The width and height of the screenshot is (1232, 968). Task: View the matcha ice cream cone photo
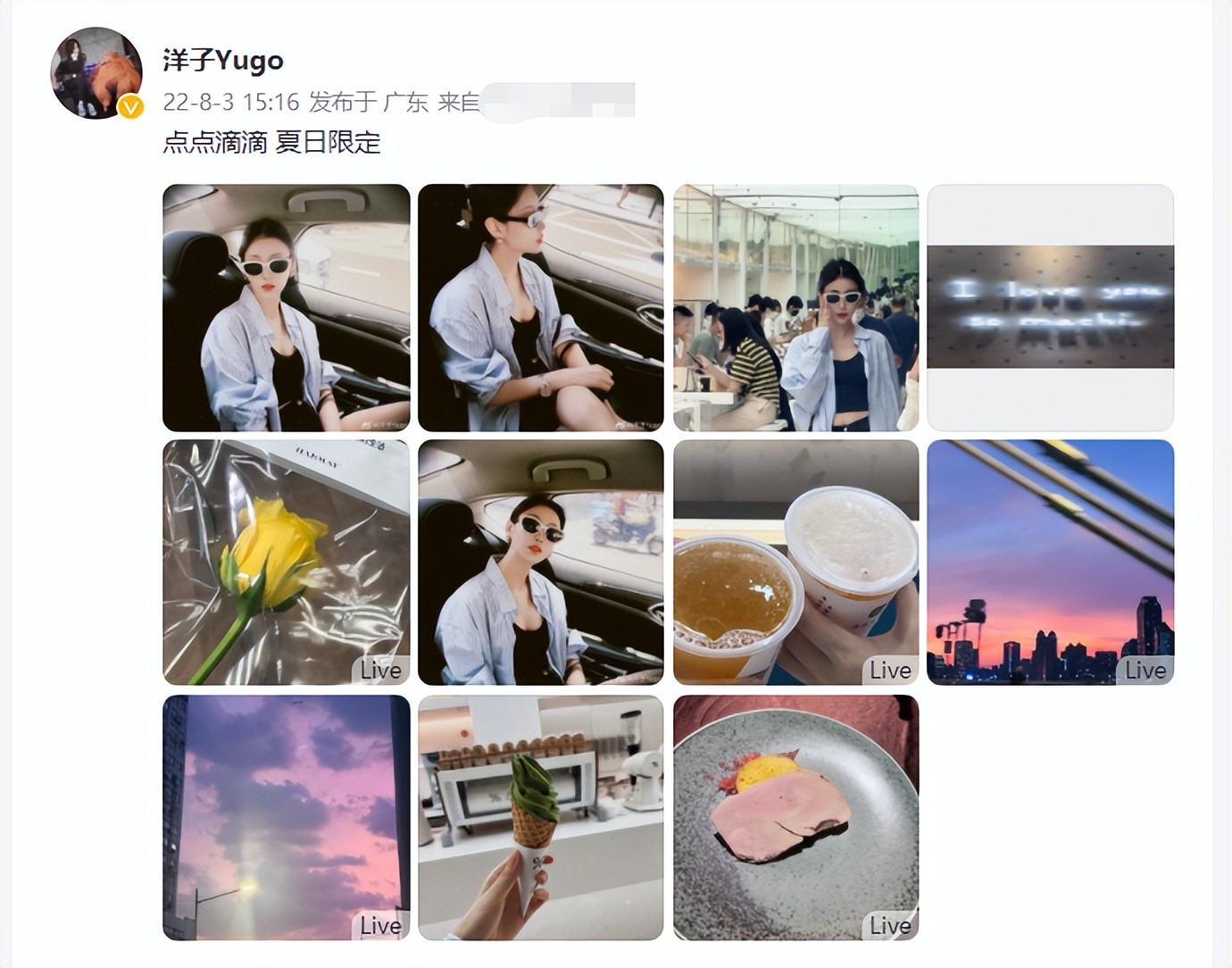541,817
